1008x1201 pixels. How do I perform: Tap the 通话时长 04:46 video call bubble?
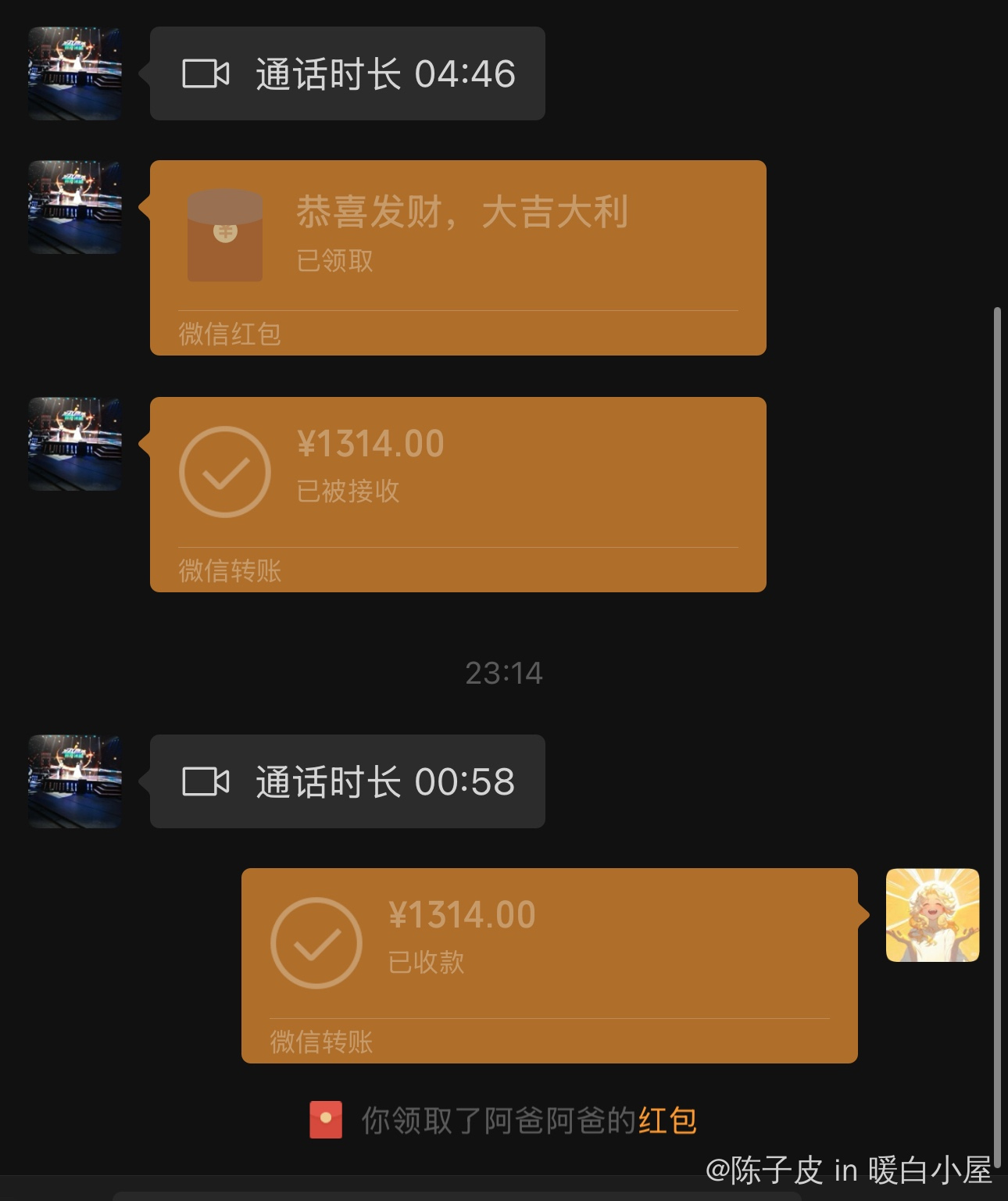click(x=347, y=73)
